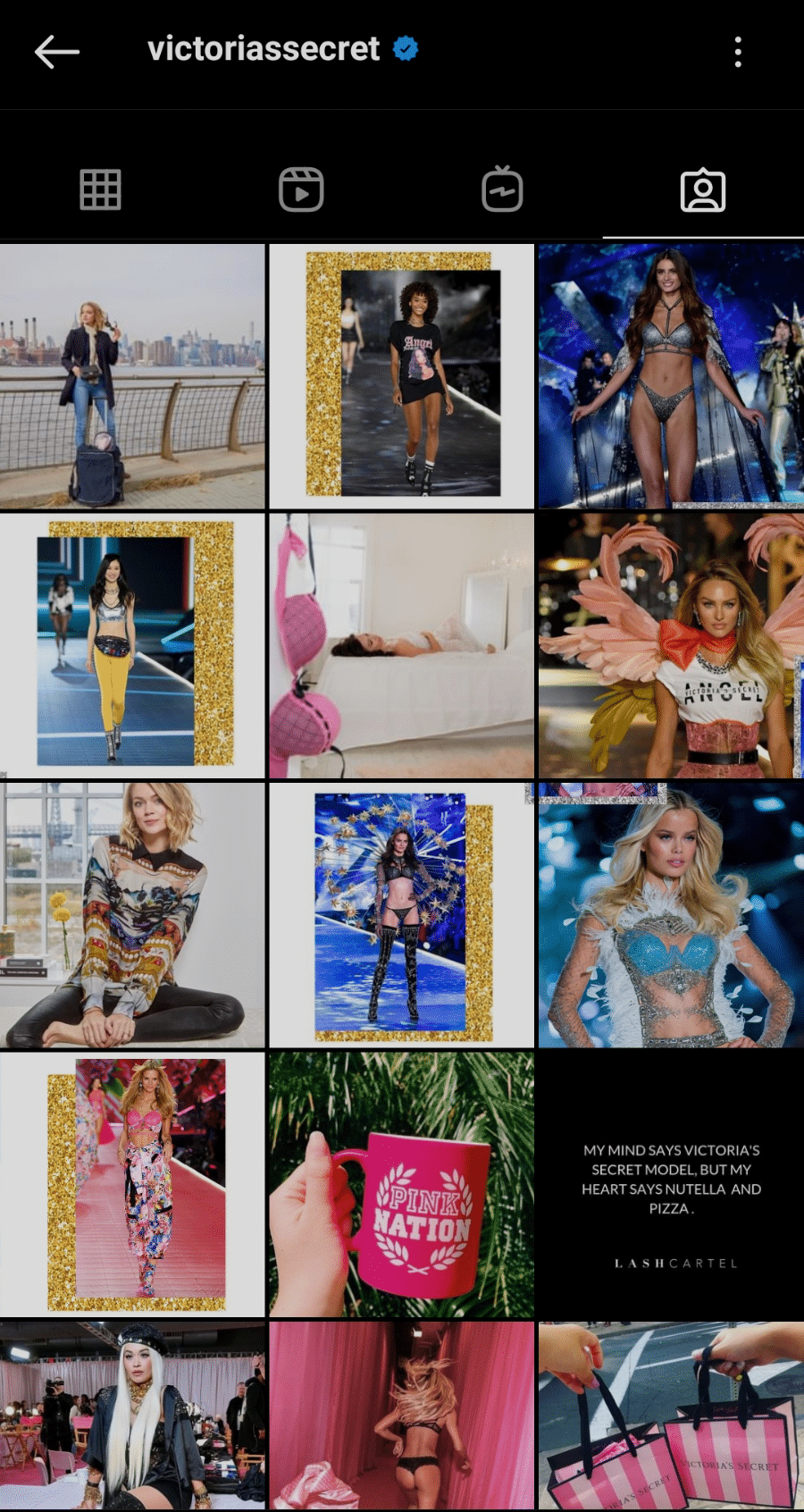Switch to the Reels tab
This screenshot has width=804, height=1512.
(x=301, y=189)
